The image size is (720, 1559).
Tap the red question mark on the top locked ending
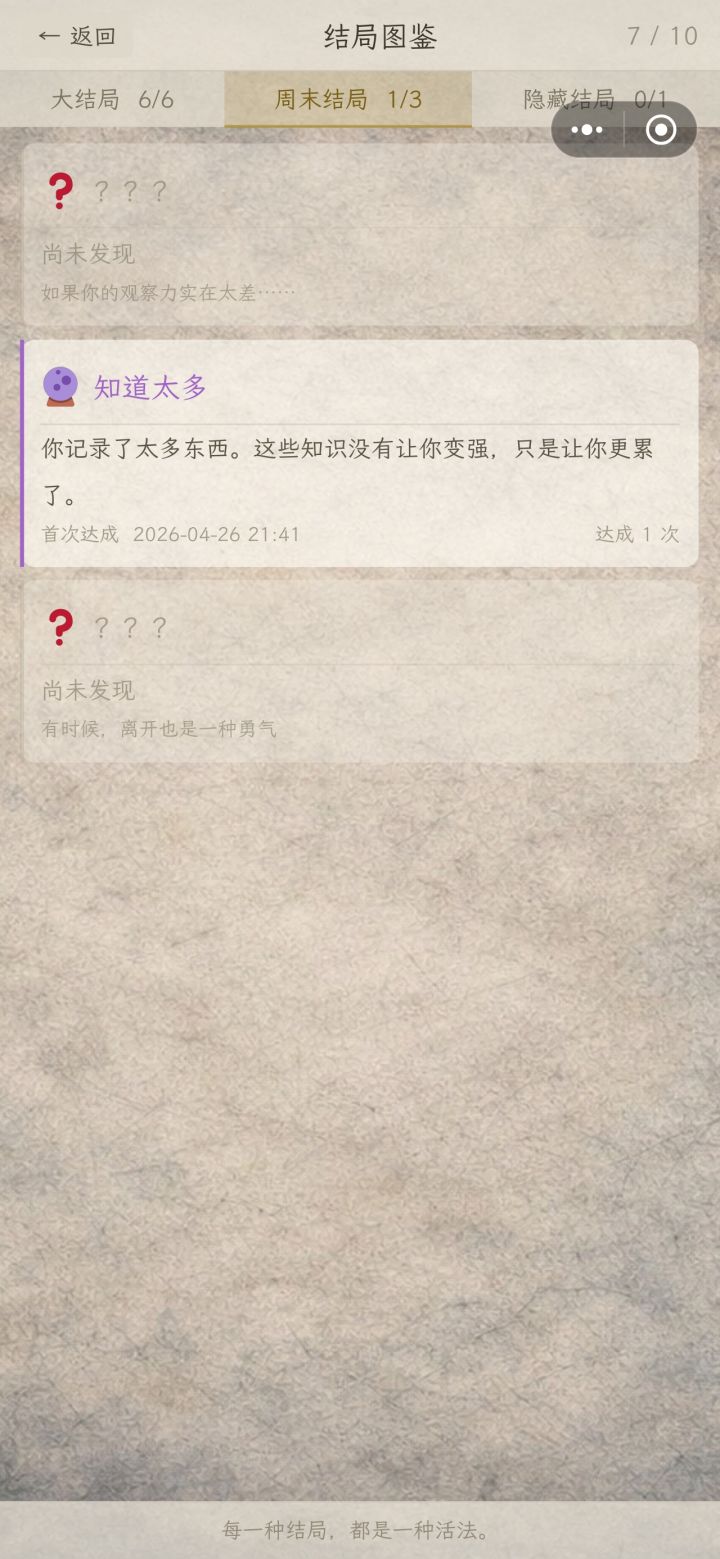click(60, 189)
